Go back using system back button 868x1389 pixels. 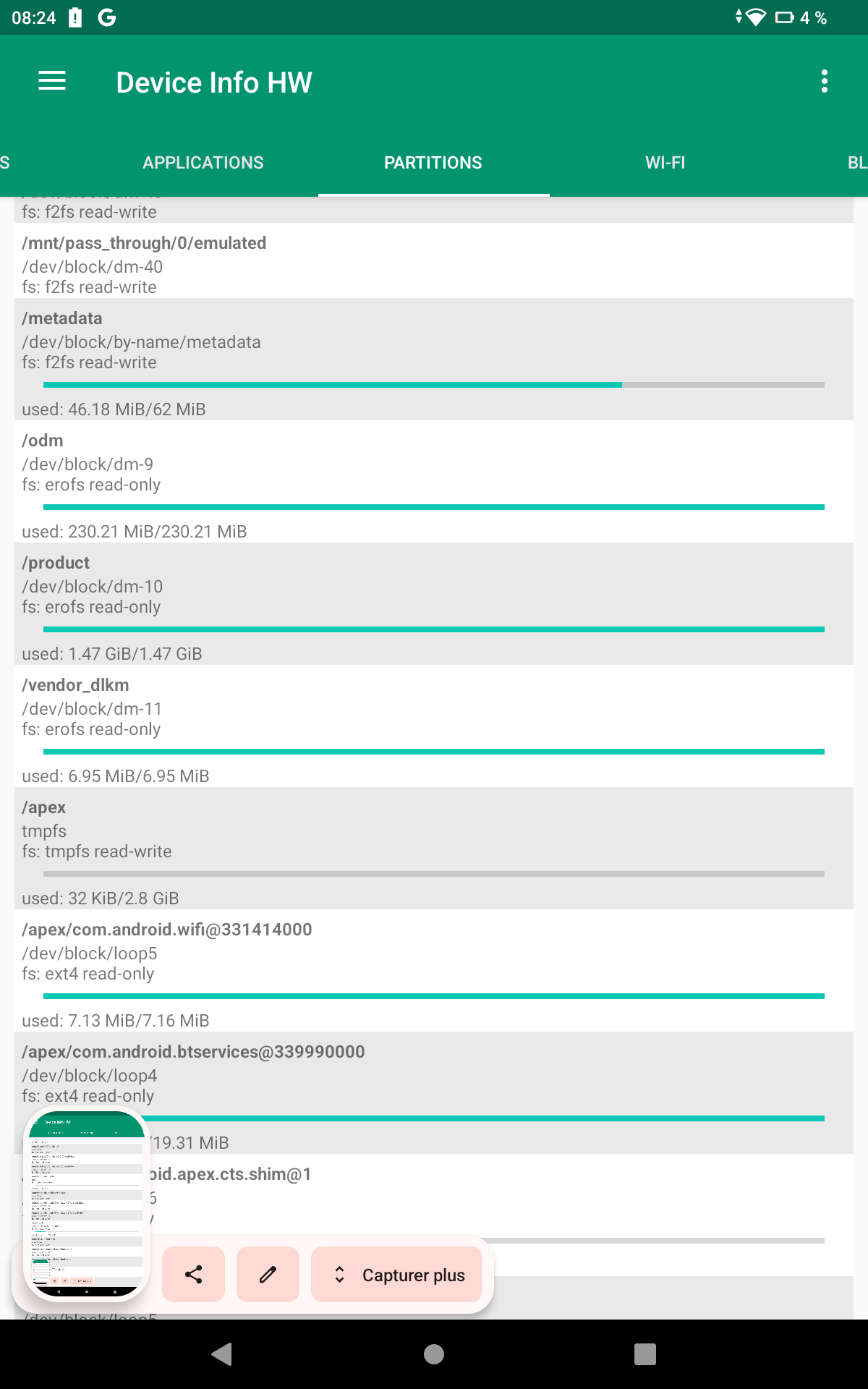pos(221,1354)
